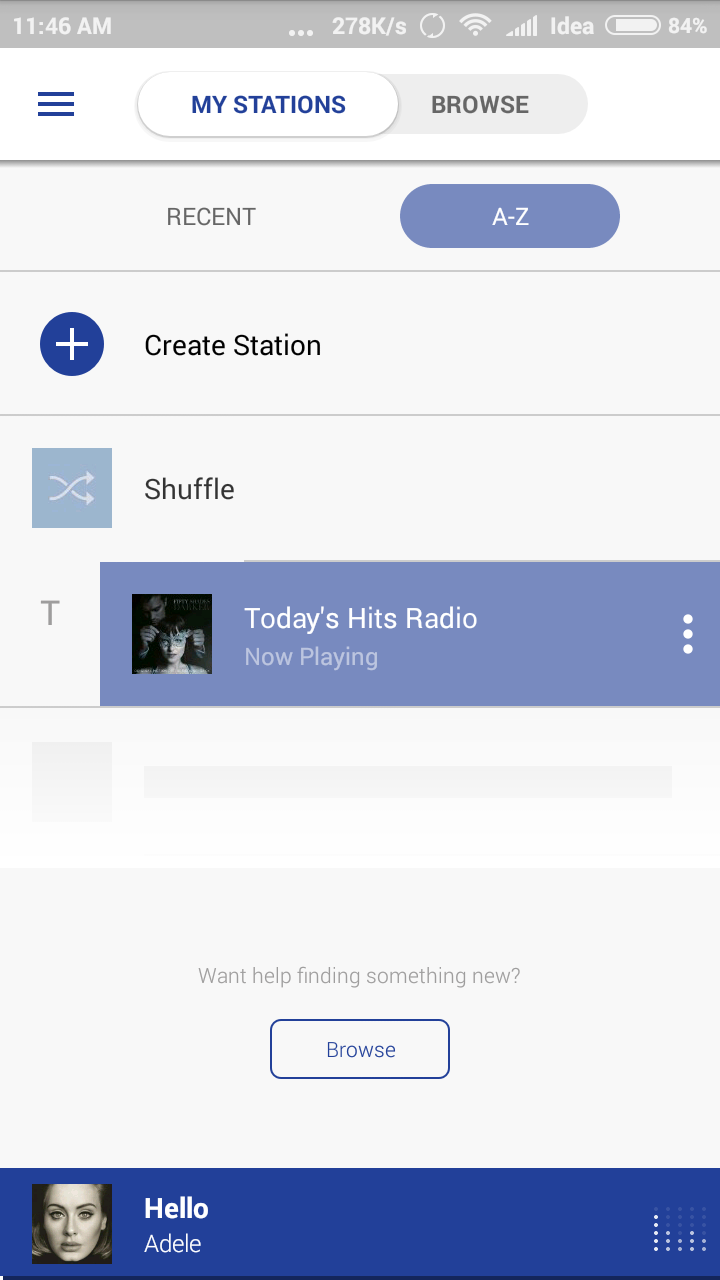The width and height of the screenshot is (720, 1280).
Task: Start Shuffle station
Action: [189, 489]
